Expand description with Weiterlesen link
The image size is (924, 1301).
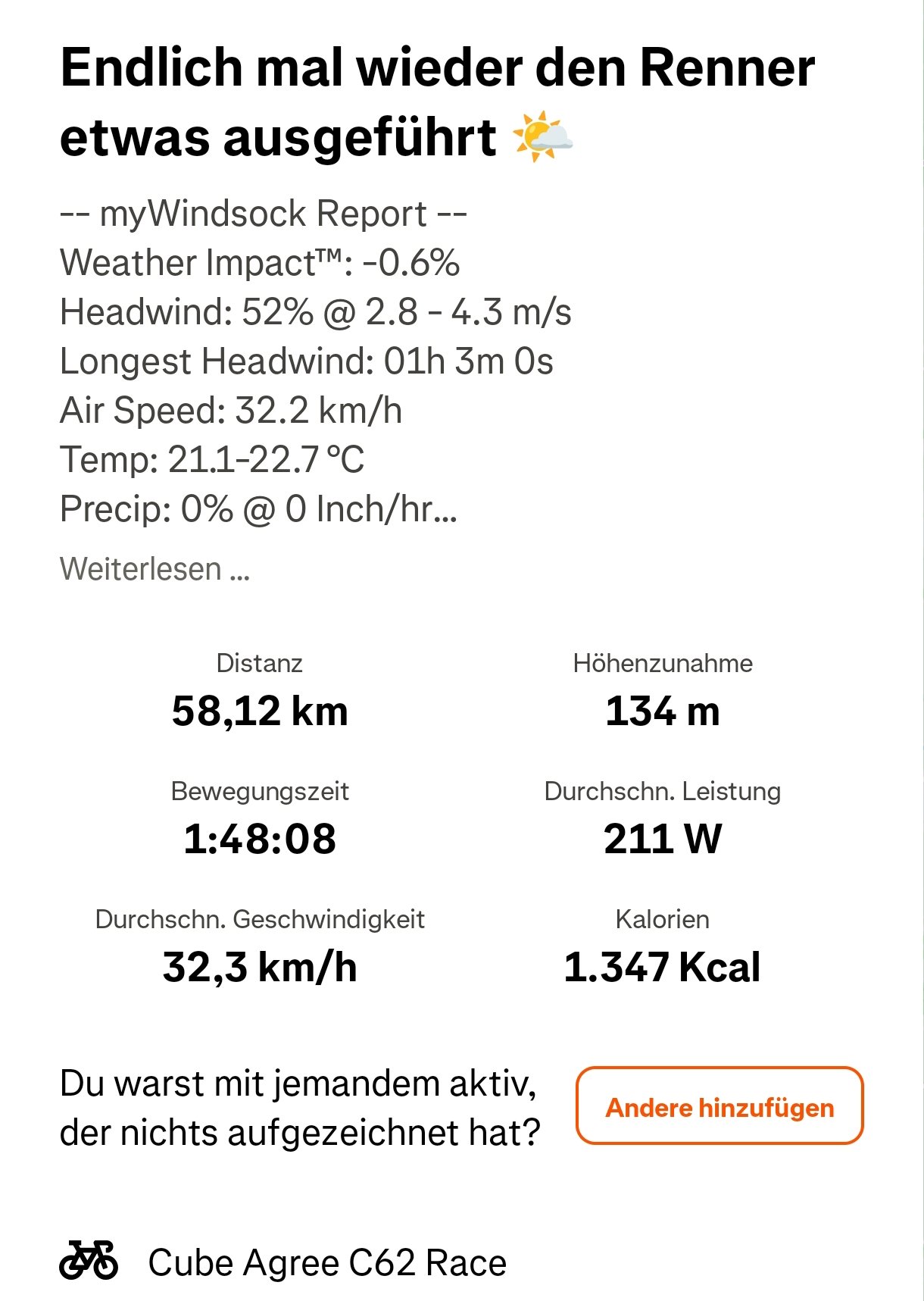click(x=155, y=570)
